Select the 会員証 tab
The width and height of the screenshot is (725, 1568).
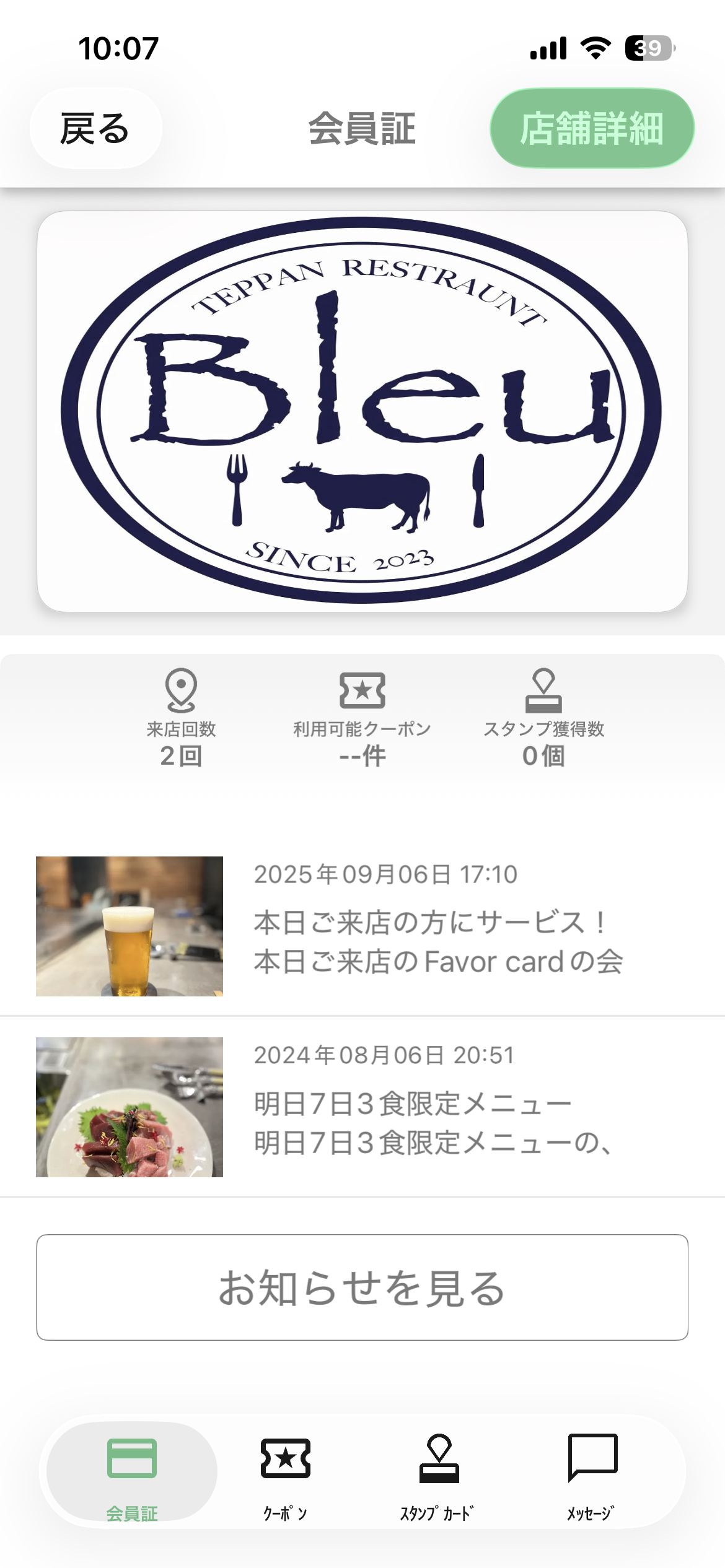pos(132,1475)
